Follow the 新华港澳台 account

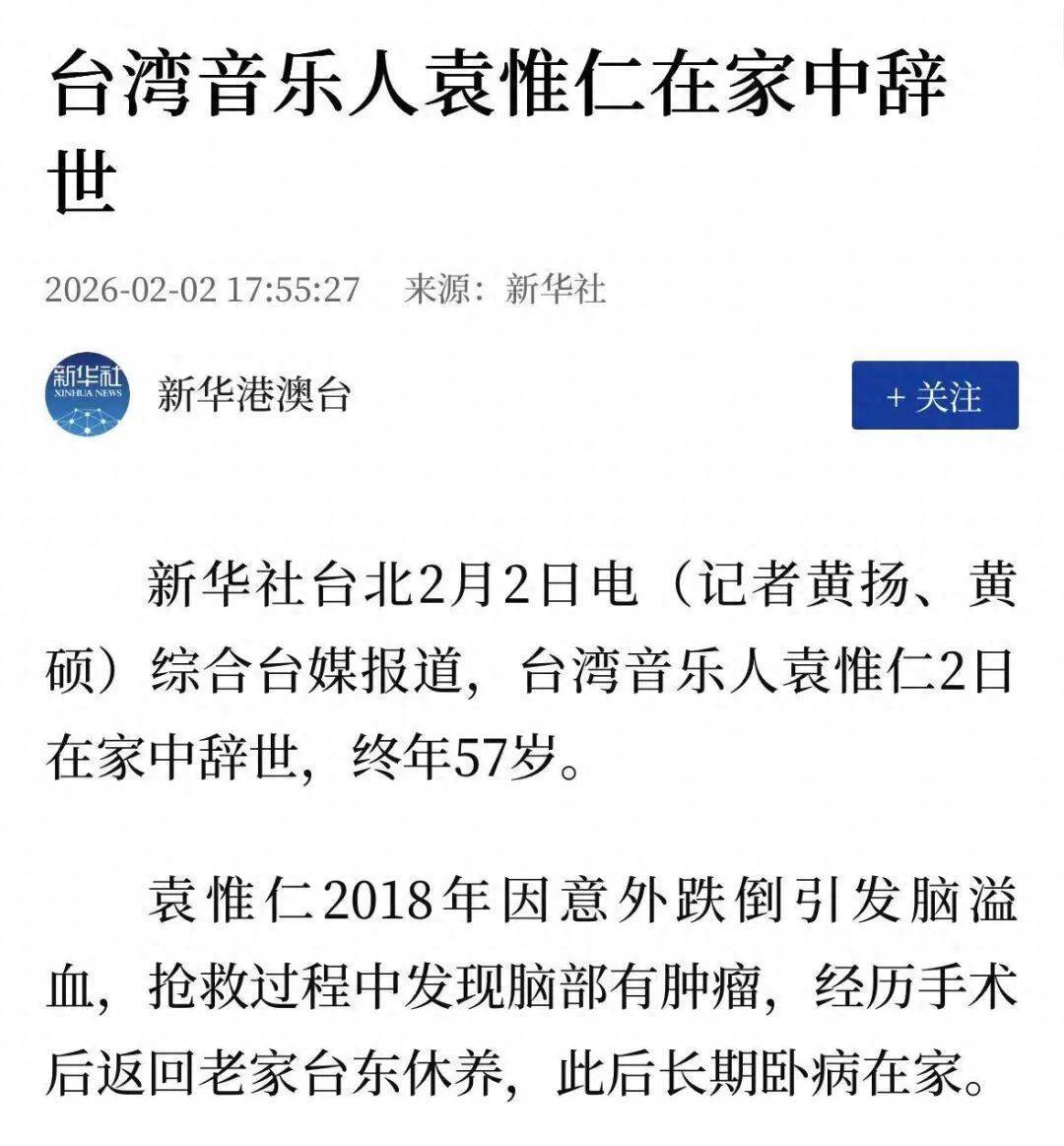[x=934, y=396]
